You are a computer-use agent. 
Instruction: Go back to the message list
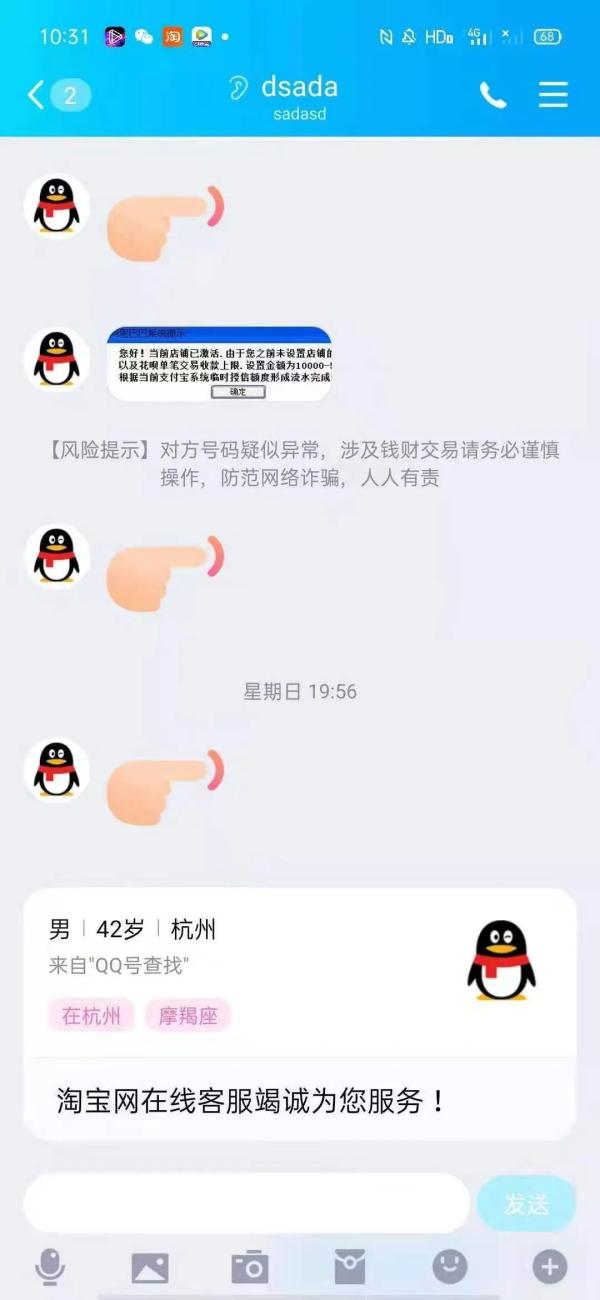click(x=37, y=95)
